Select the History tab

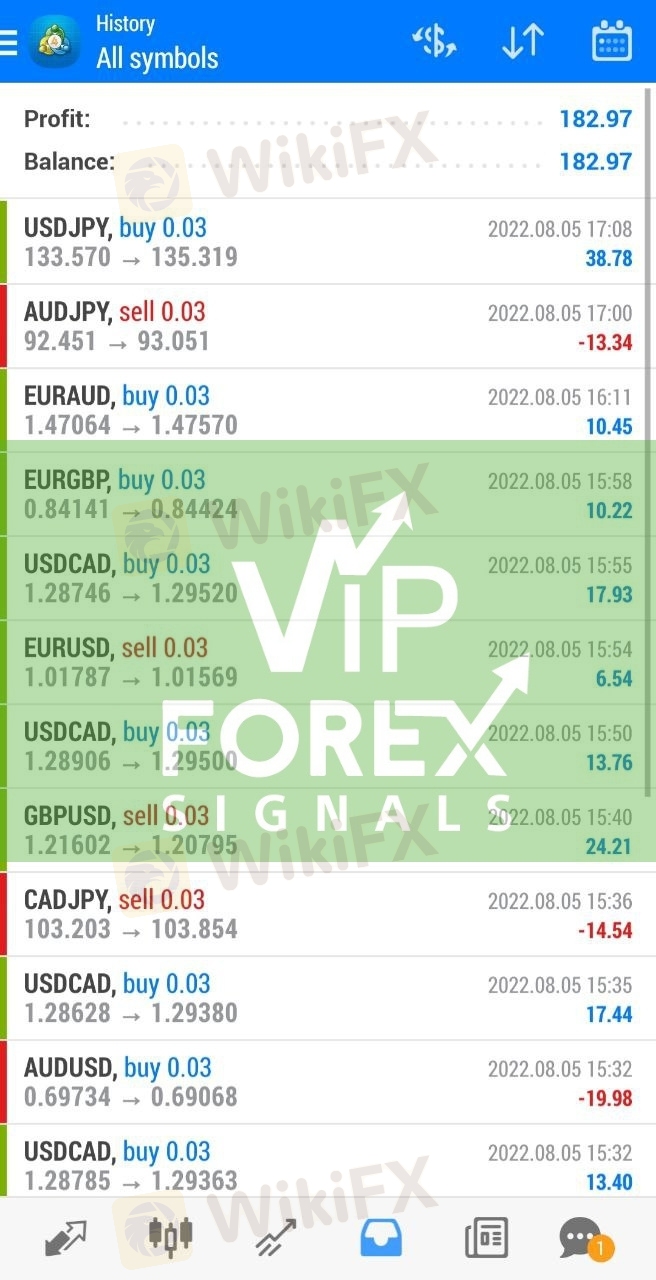pos(380,1238)
